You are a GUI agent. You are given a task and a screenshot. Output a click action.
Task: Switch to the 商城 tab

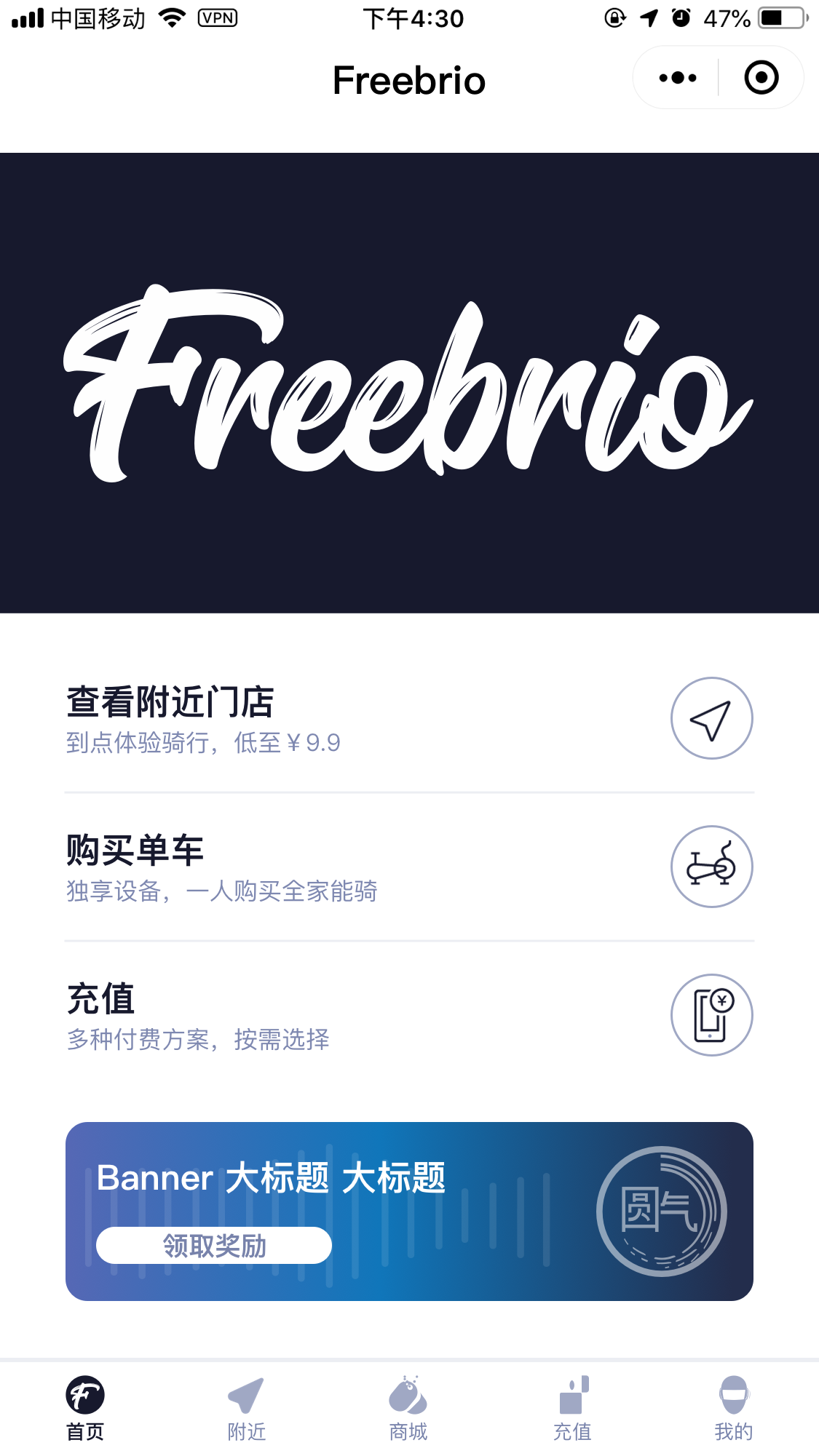tap(408, 1409)
